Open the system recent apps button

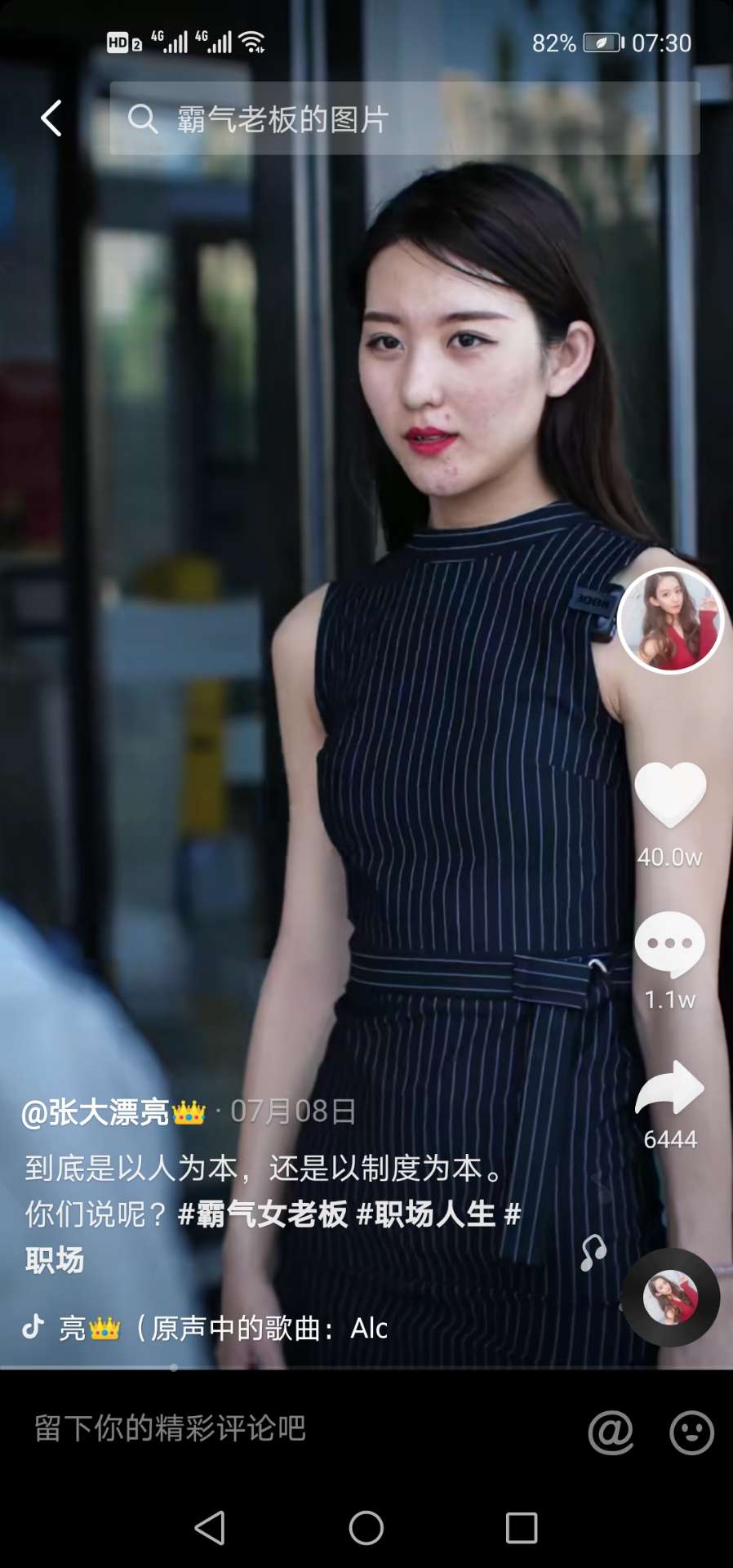click(x=521, y=1527)
